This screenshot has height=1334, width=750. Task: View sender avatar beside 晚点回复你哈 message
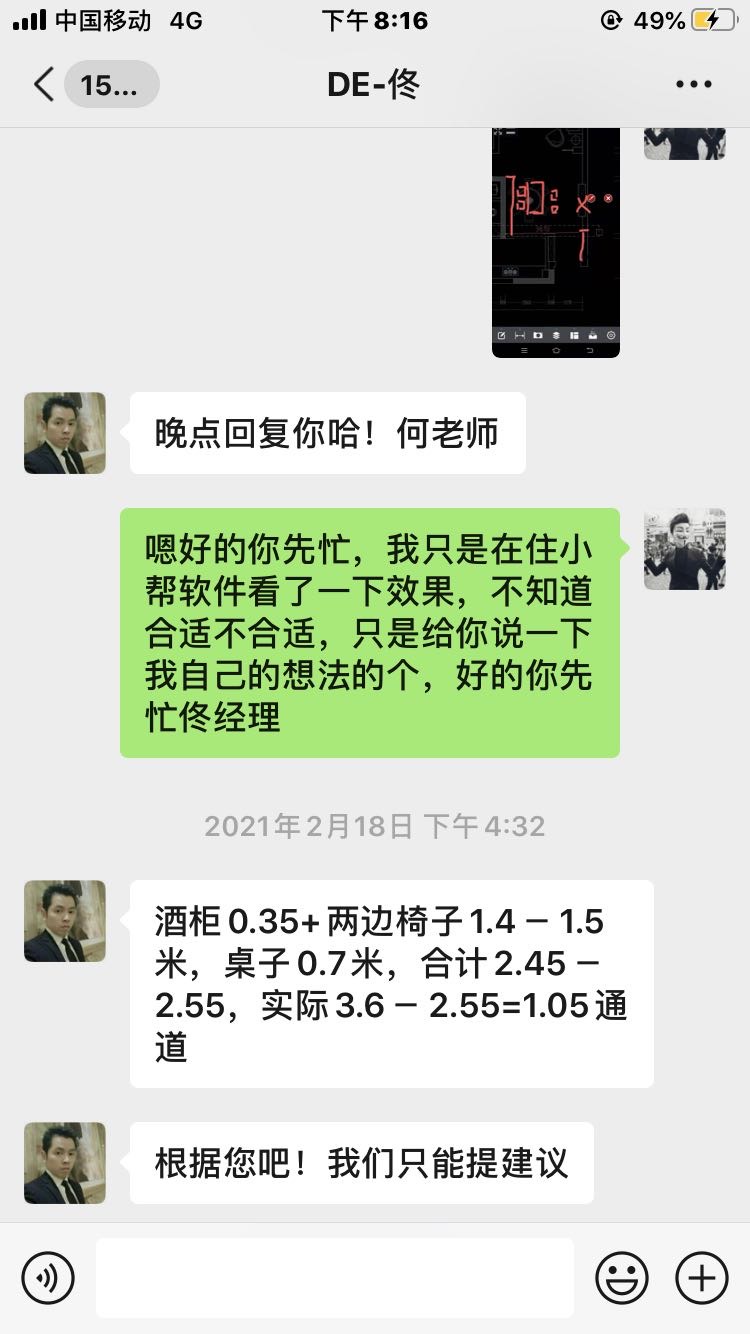(65, 433)
